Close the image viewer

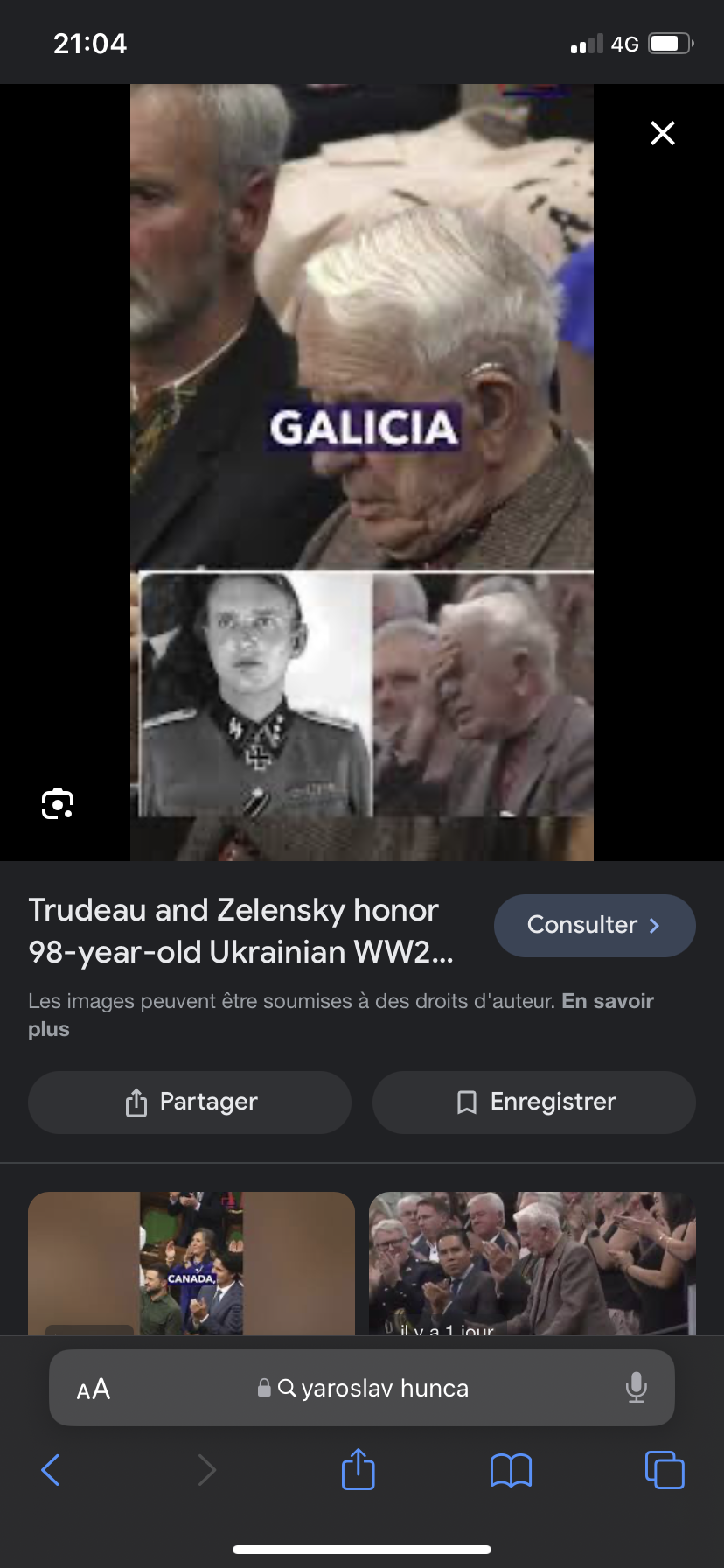663,133
